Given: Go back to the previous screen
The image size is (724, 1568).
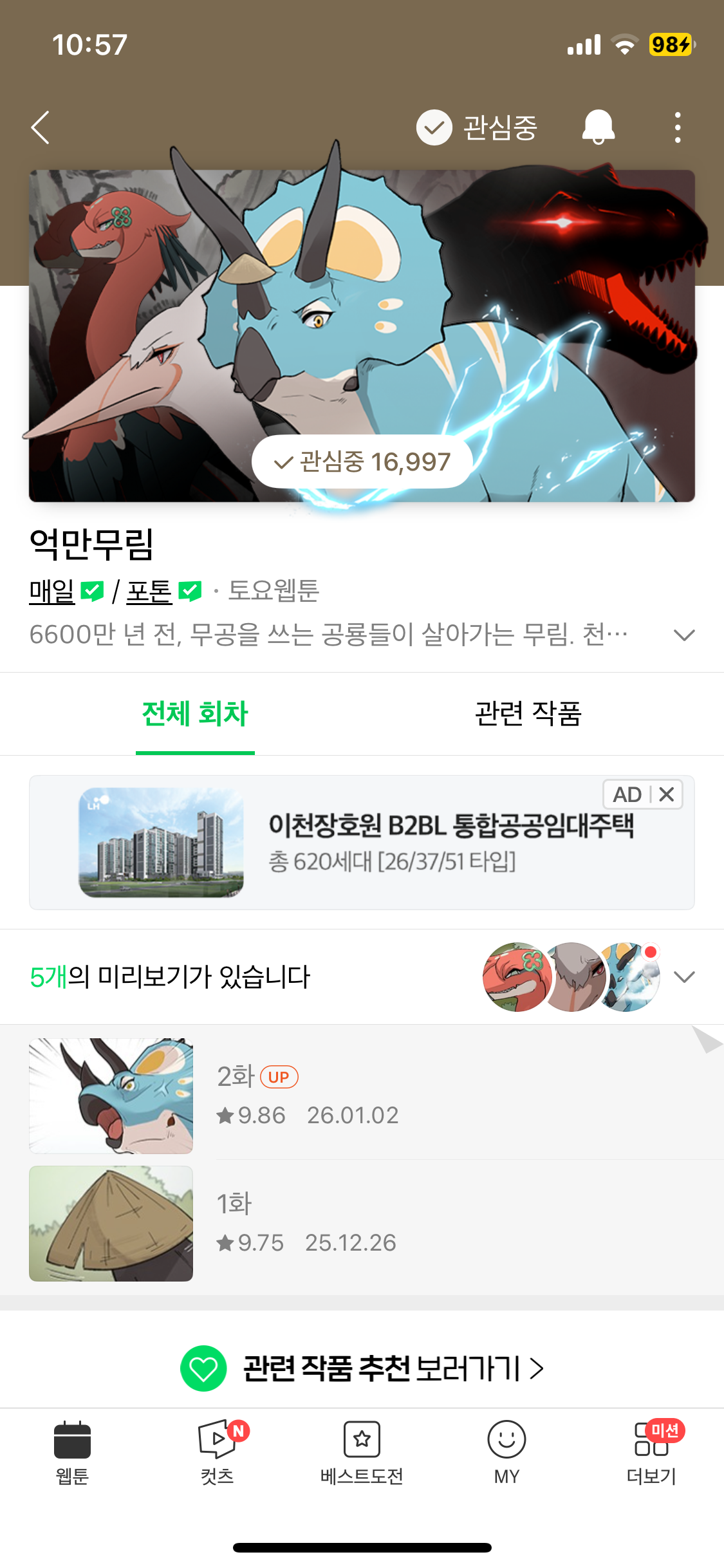Looking at the screenshot, I should (41, 127).
